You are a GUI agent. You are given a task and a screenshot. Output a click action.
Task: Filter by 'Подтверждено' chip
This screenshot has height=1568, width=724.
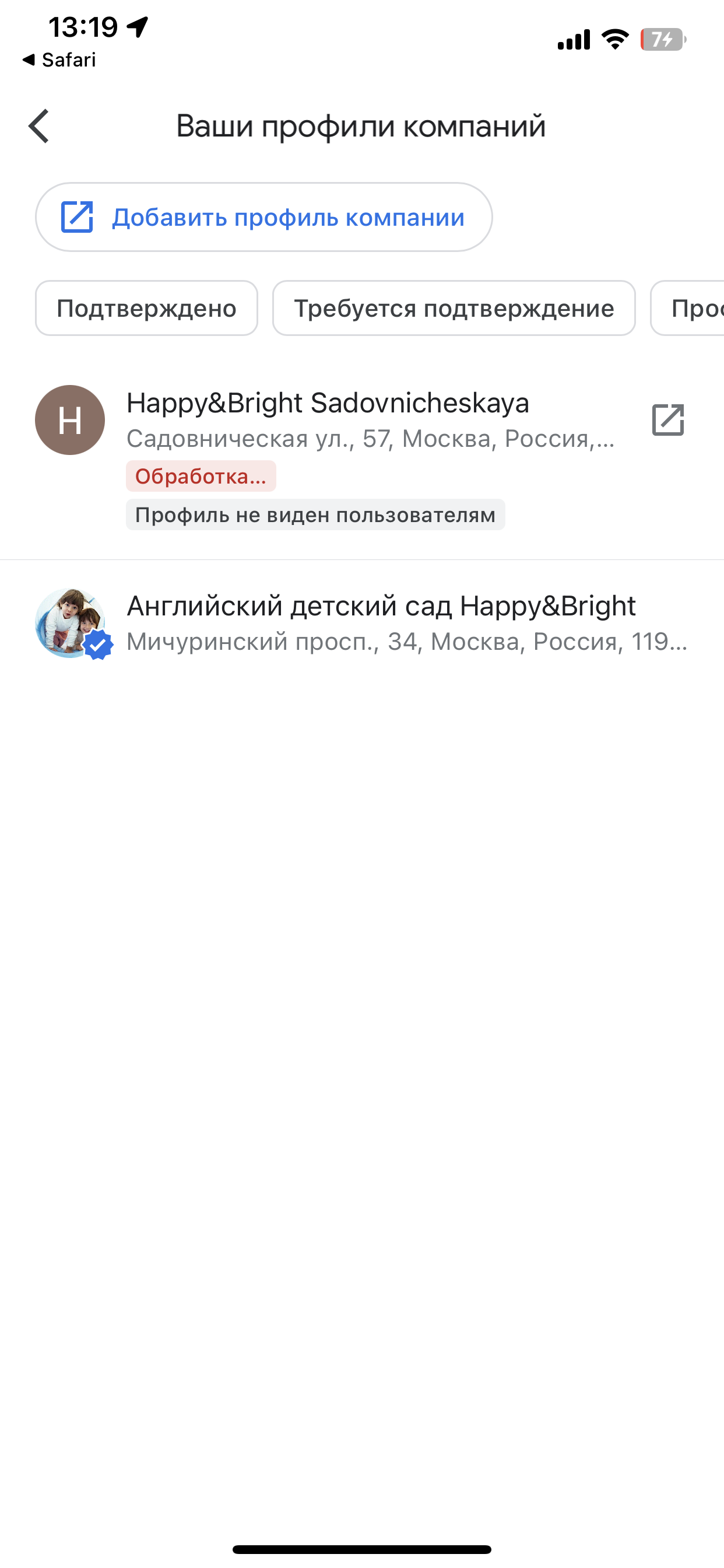click(x=146, y=309)
